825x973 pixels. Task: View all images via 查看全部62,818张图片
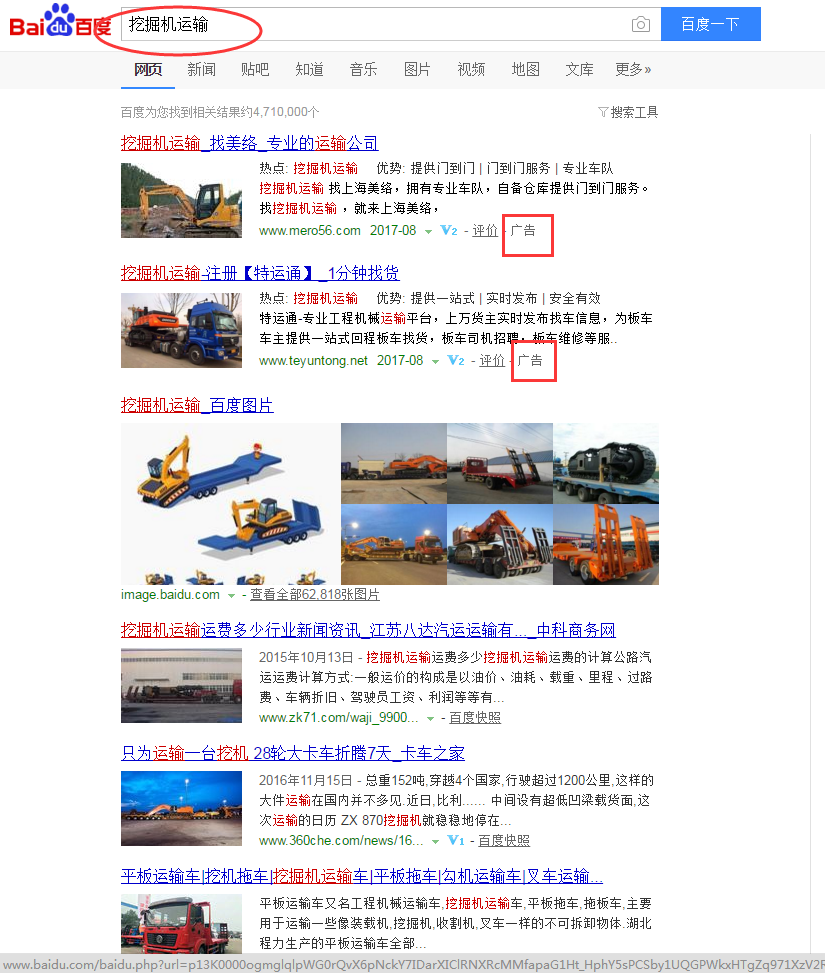314,594
